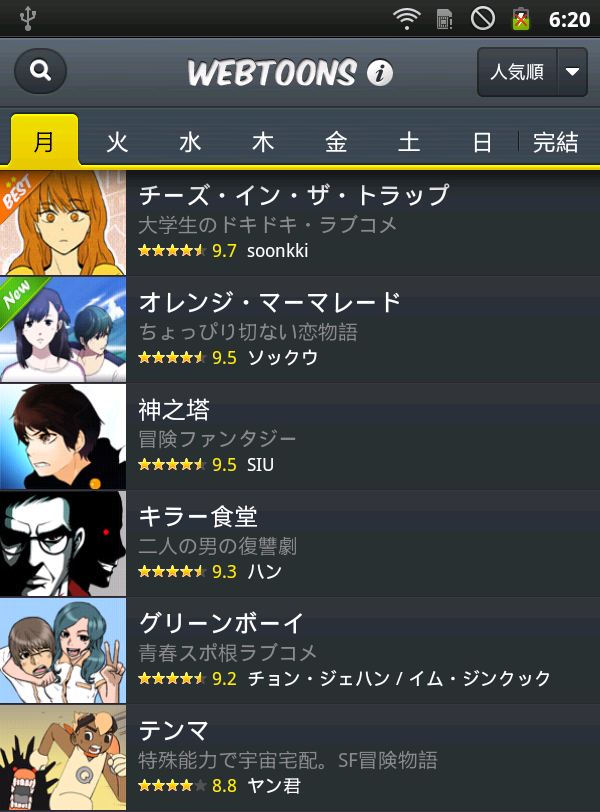Tap the WEBTOONS info icon
The image size is (600, 812).
click(379, 72)
